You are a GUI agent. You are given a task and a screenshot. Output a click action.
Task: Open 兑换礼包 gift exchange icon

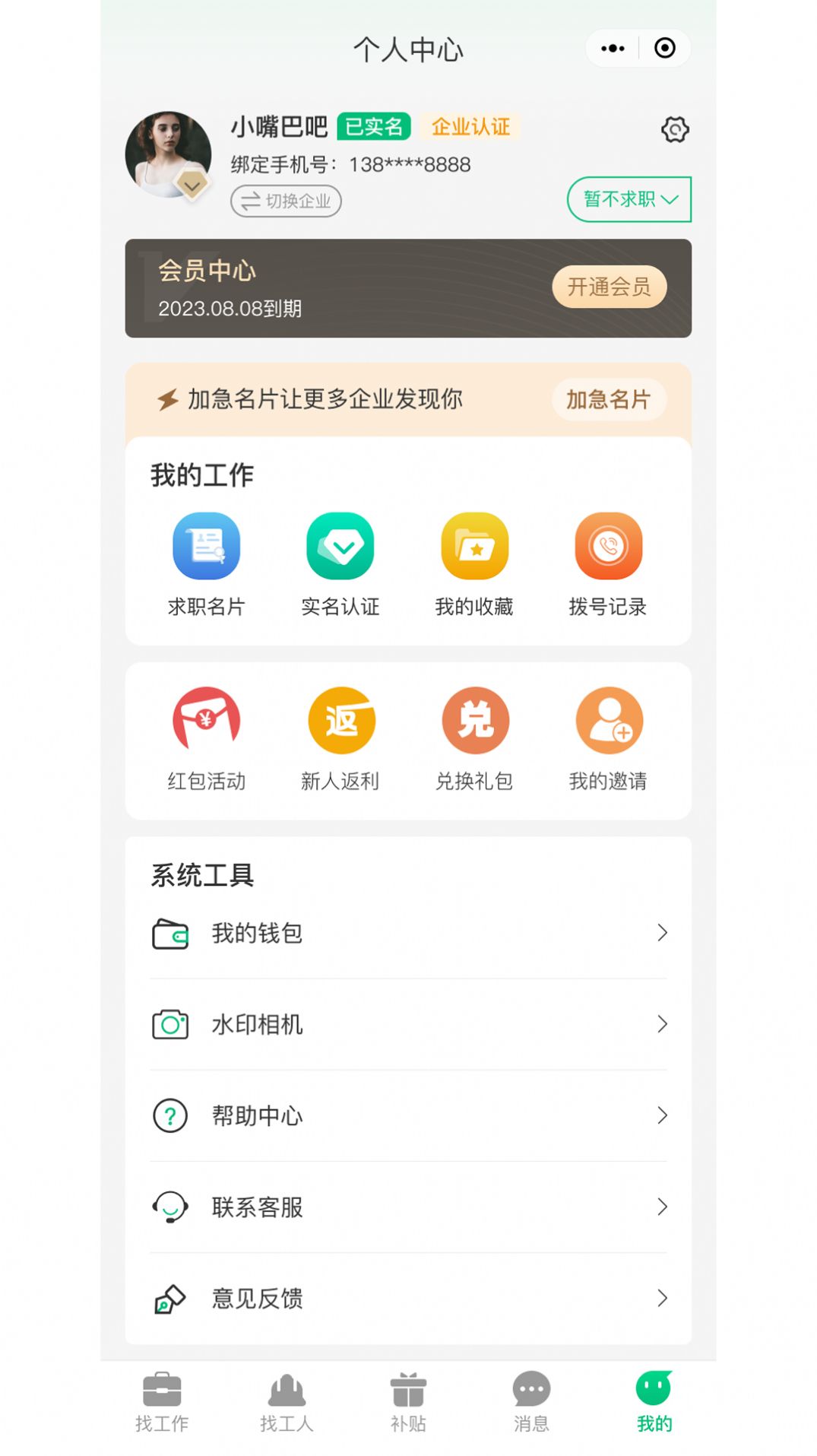pyautogui.click(x=475, y=721)
